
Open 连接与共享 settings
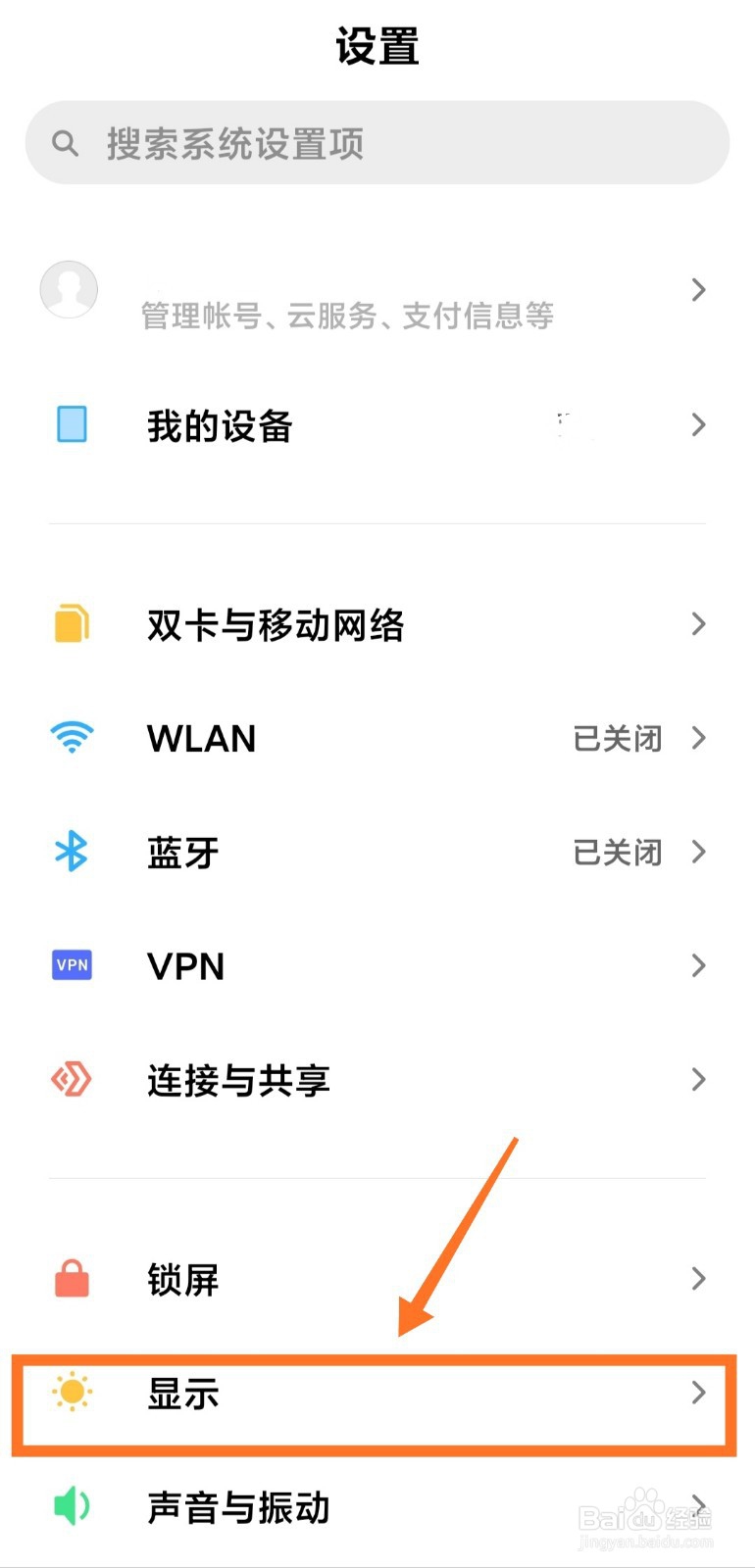(377, 1079)
